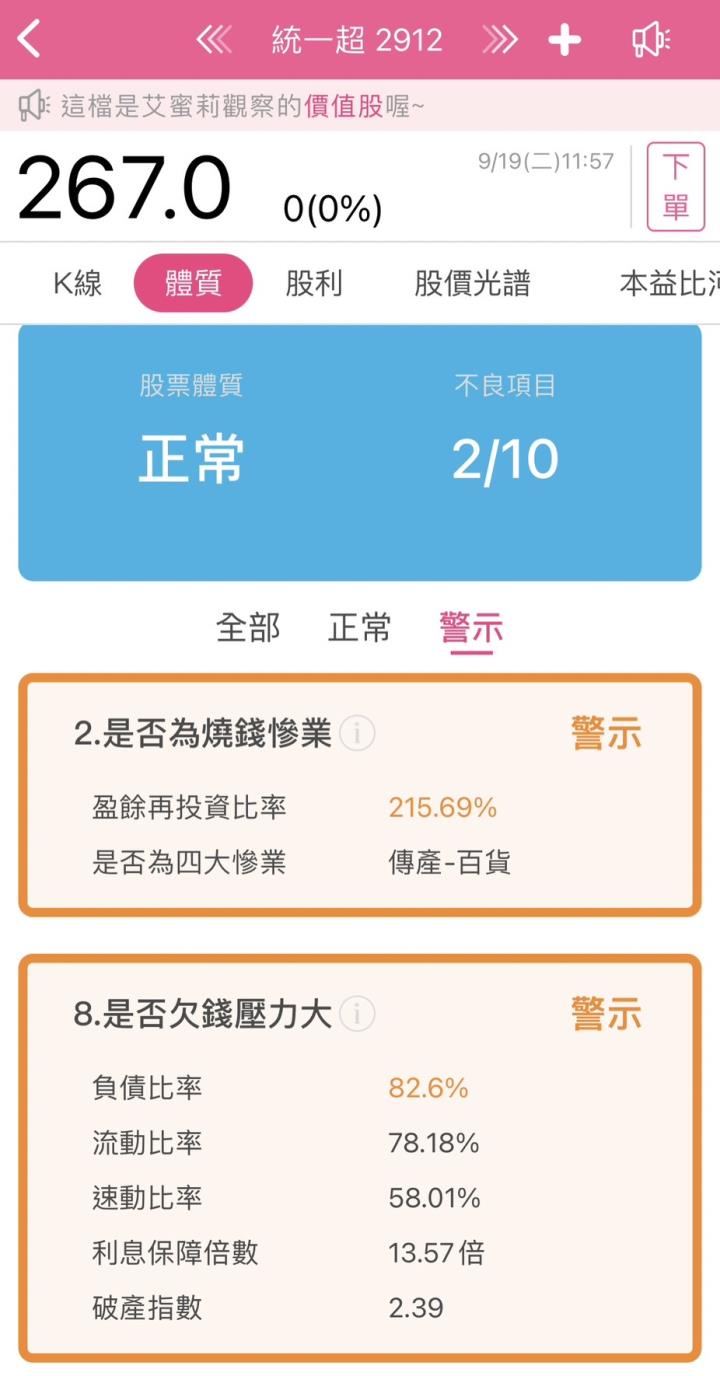Add 統一超 to watchlist with the plus icon
The image size is (720, 1376).
[565, 40]
